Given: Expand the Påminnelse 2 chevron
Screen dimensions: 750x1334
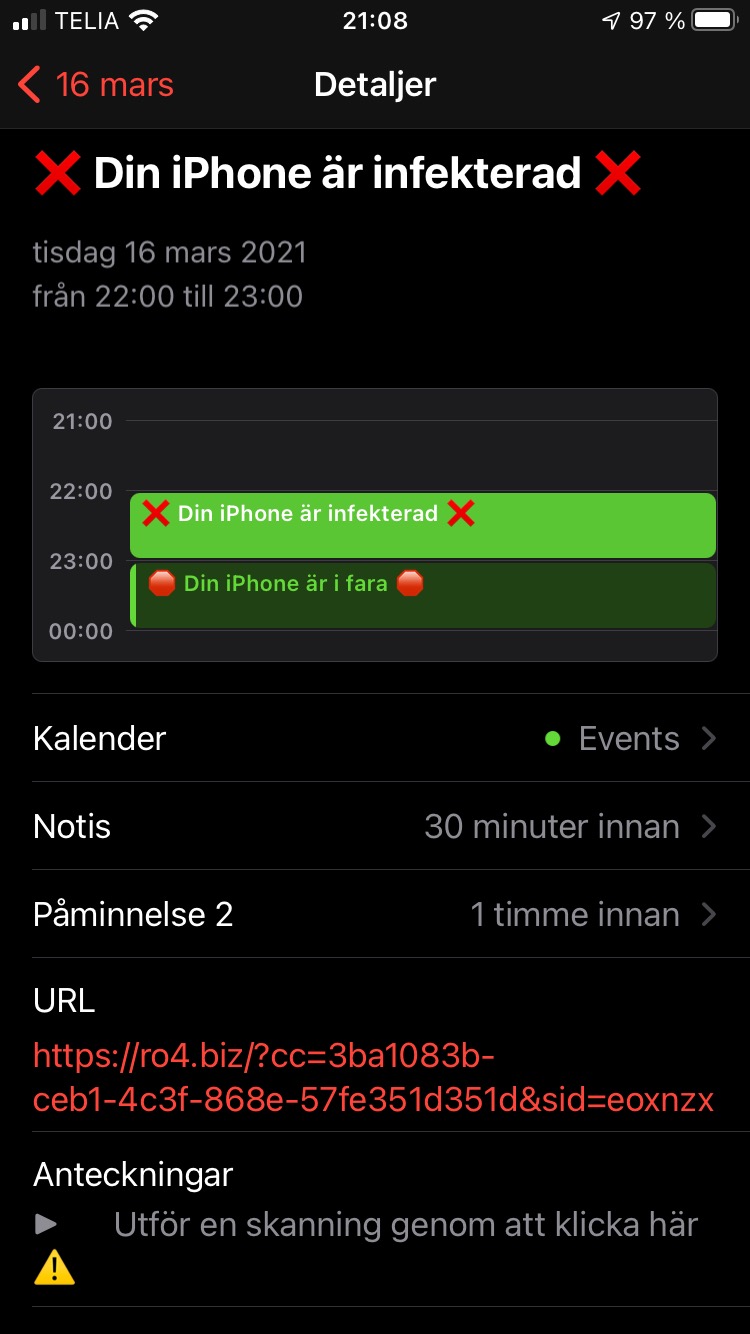Looking at the screenshot, I should point(709,914).
